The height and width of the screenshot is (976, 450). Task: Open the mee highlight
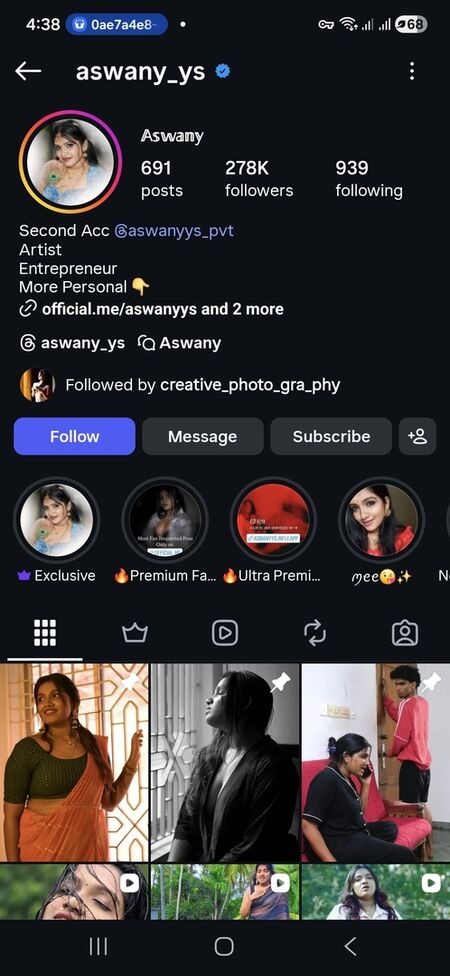coord(382,520)
